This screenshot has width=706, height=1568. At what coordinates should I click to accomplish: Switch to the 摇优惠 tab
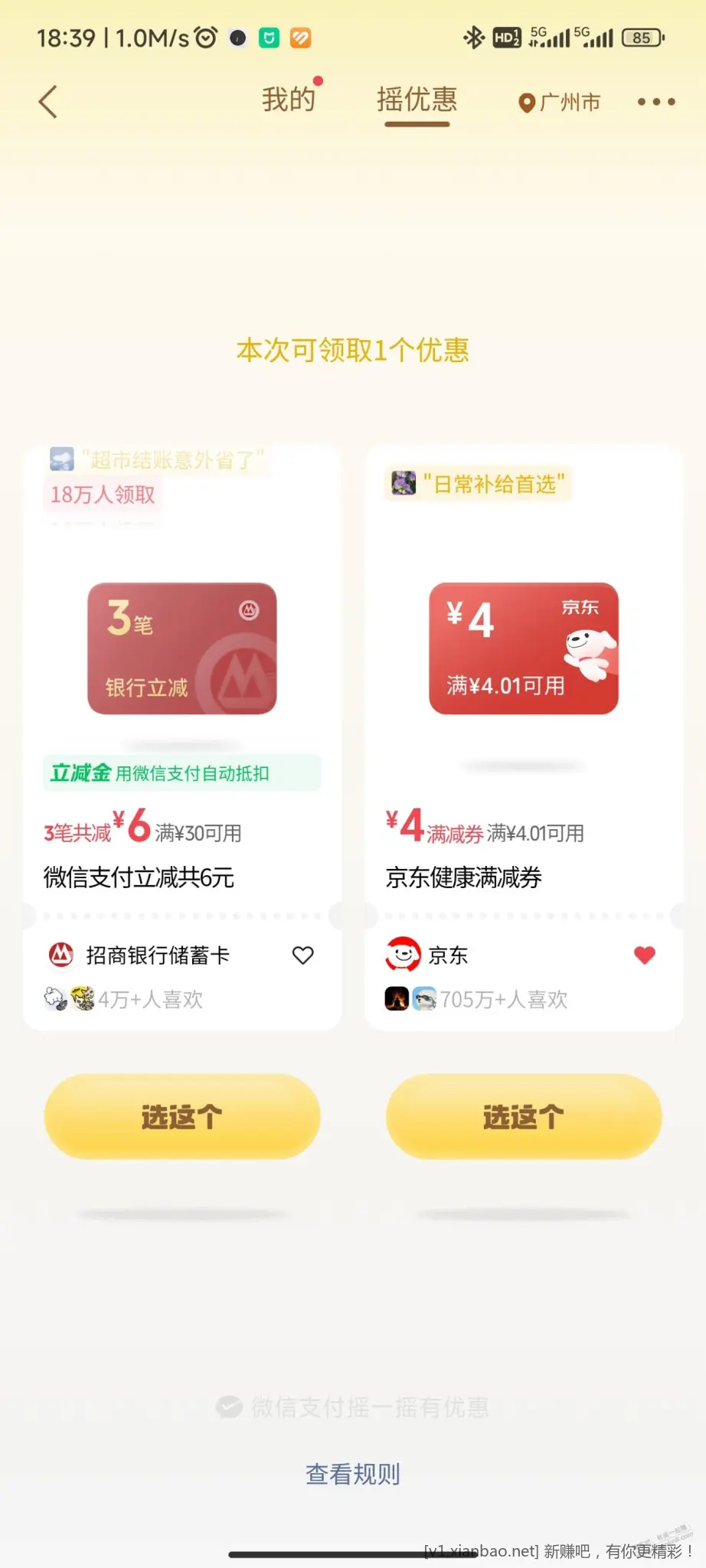[417, 100]
